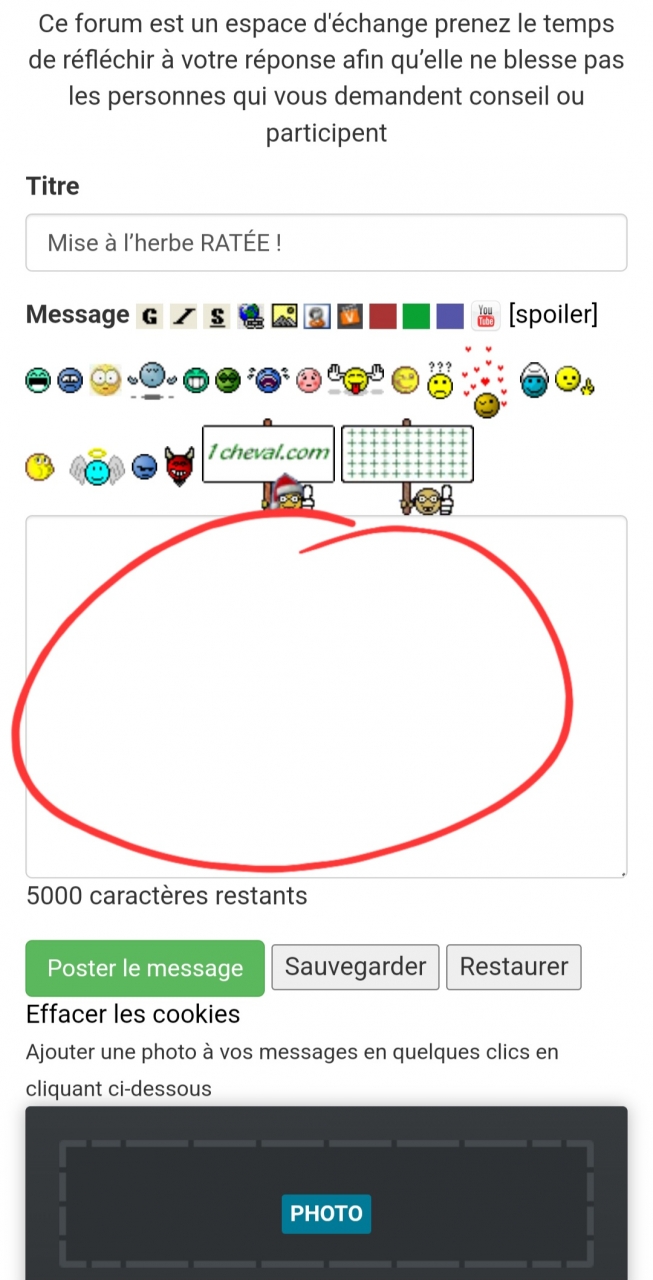The width and height of the screenshot is (653, 1280).
Task: Insert the smiley surrounded by hearts
Action: (487, 384)
